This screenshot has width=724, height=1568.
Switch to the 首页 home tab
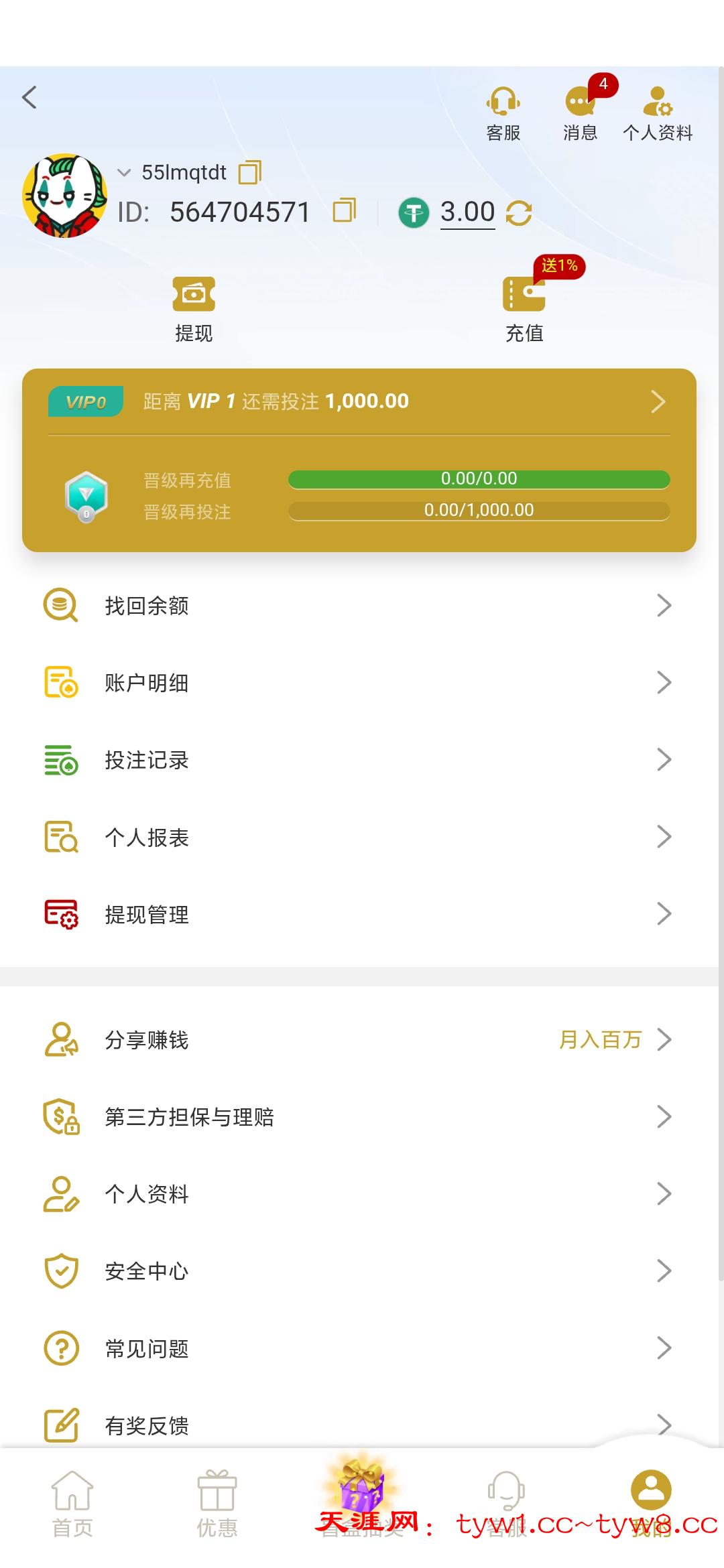72,1504
